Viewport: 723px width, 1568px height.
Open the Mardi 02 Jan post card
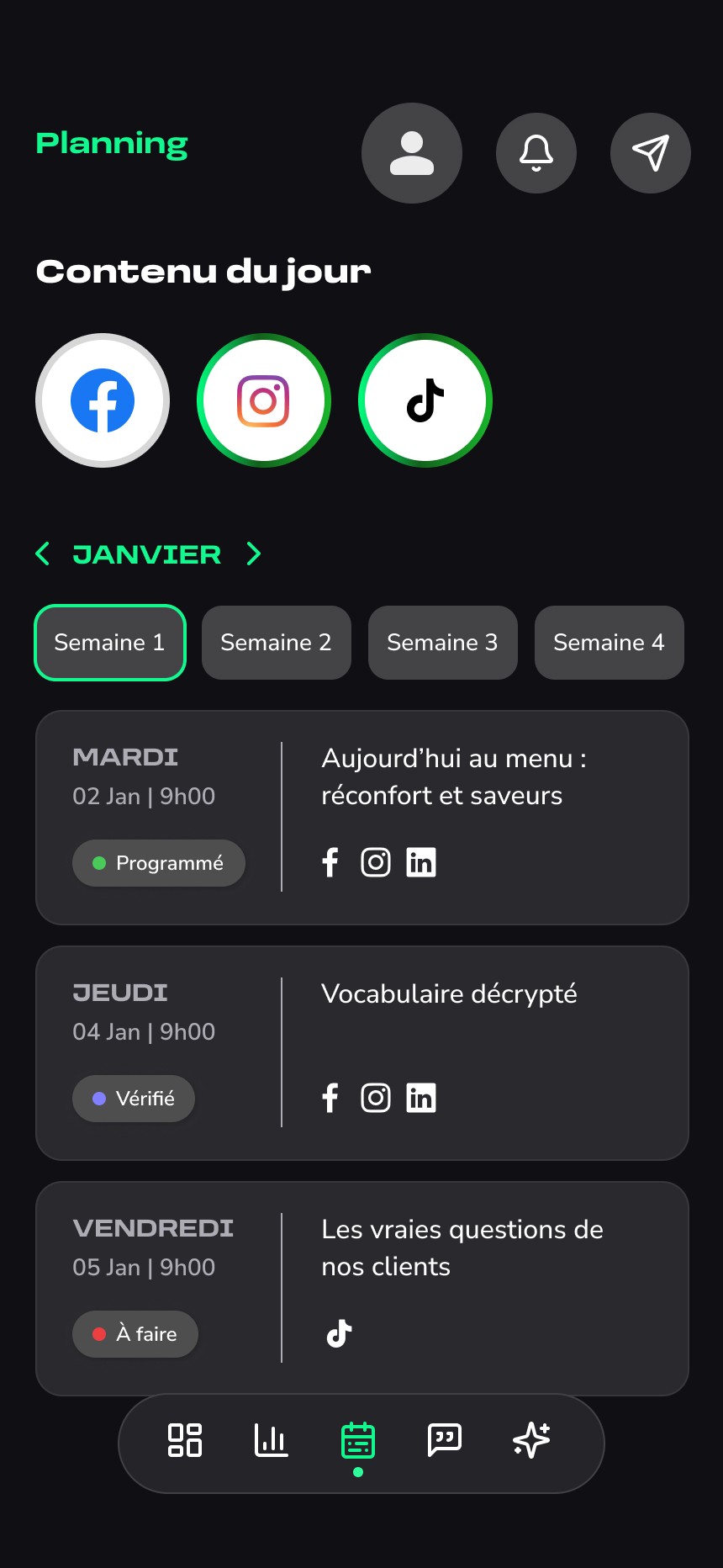point(361,818)
